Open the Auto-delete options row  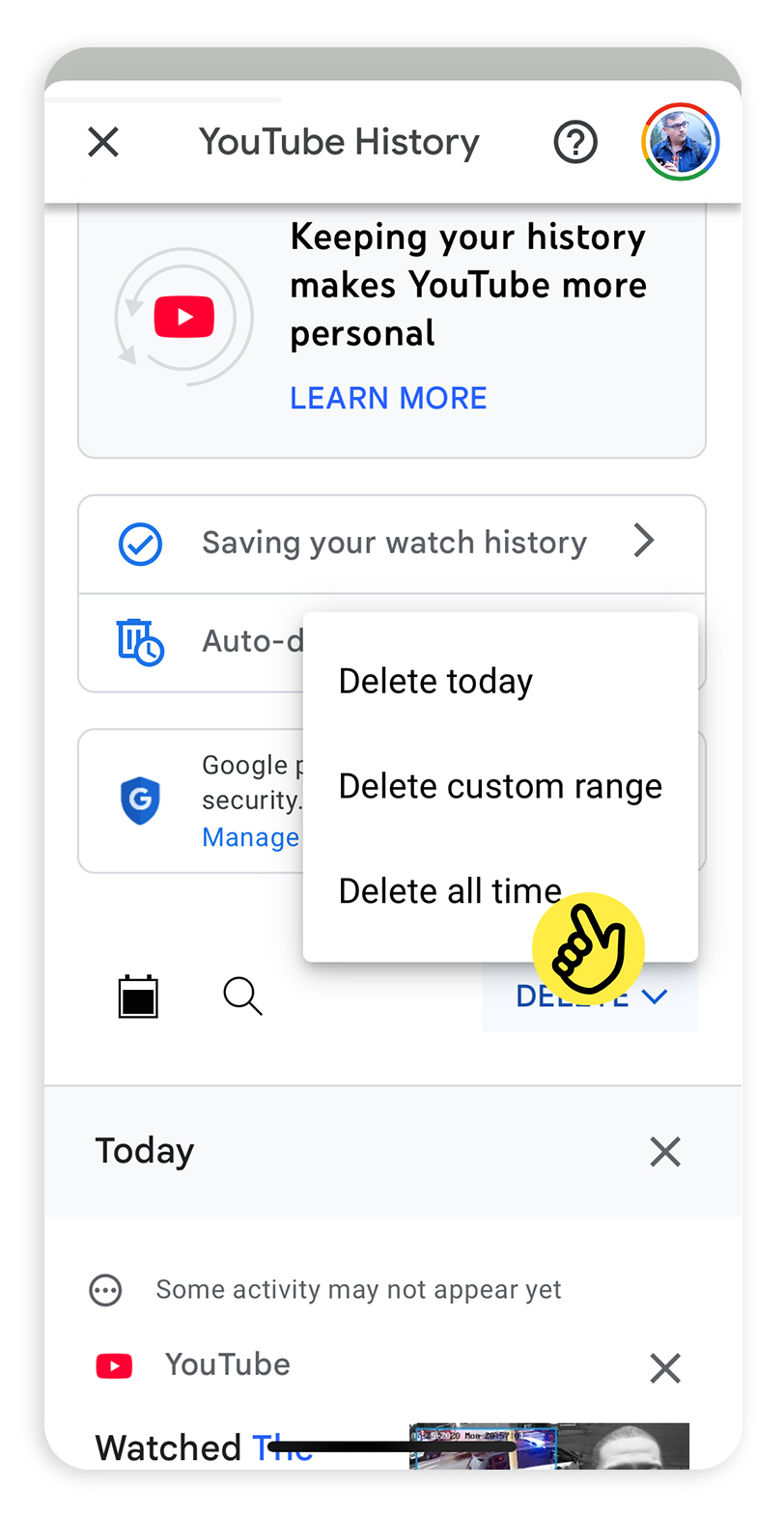pyautogui.click(x=241, y=641)
